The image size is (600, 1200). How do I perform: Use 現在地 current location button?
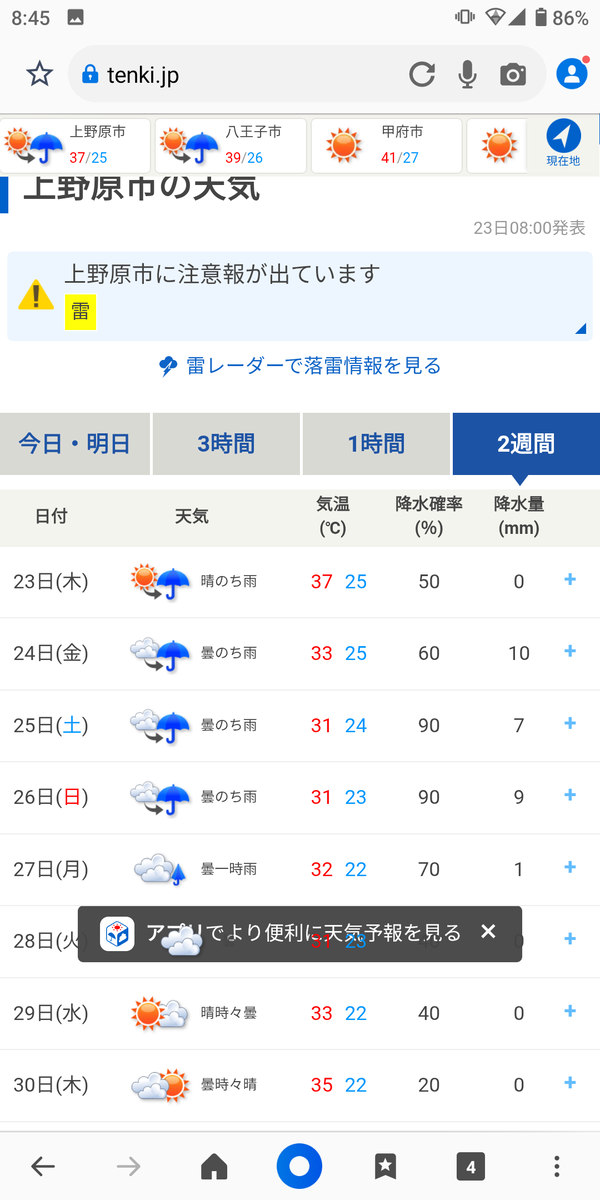563,144
